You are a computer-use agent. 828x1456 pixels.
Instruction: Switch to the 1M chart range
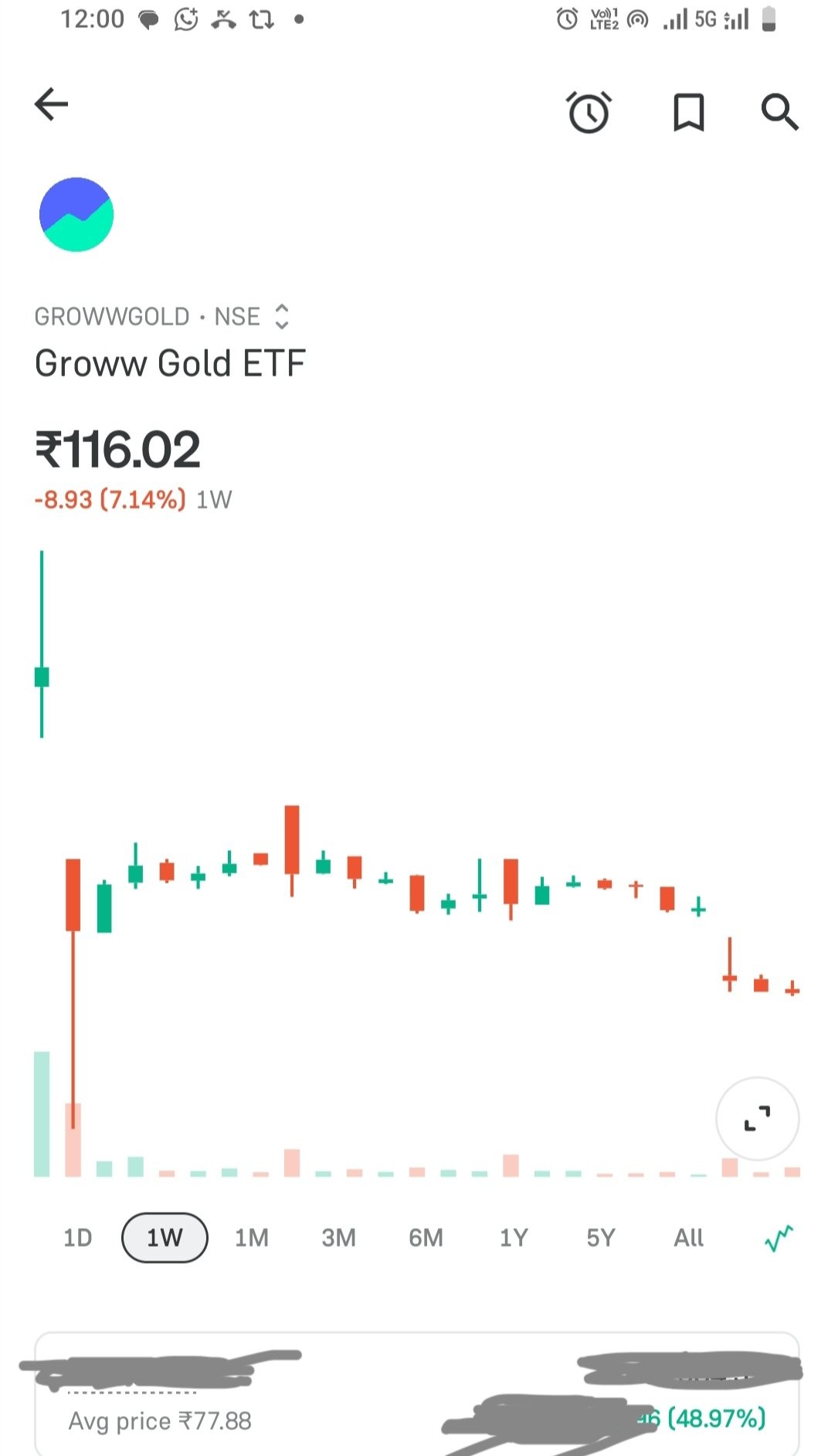[252, 1238]
